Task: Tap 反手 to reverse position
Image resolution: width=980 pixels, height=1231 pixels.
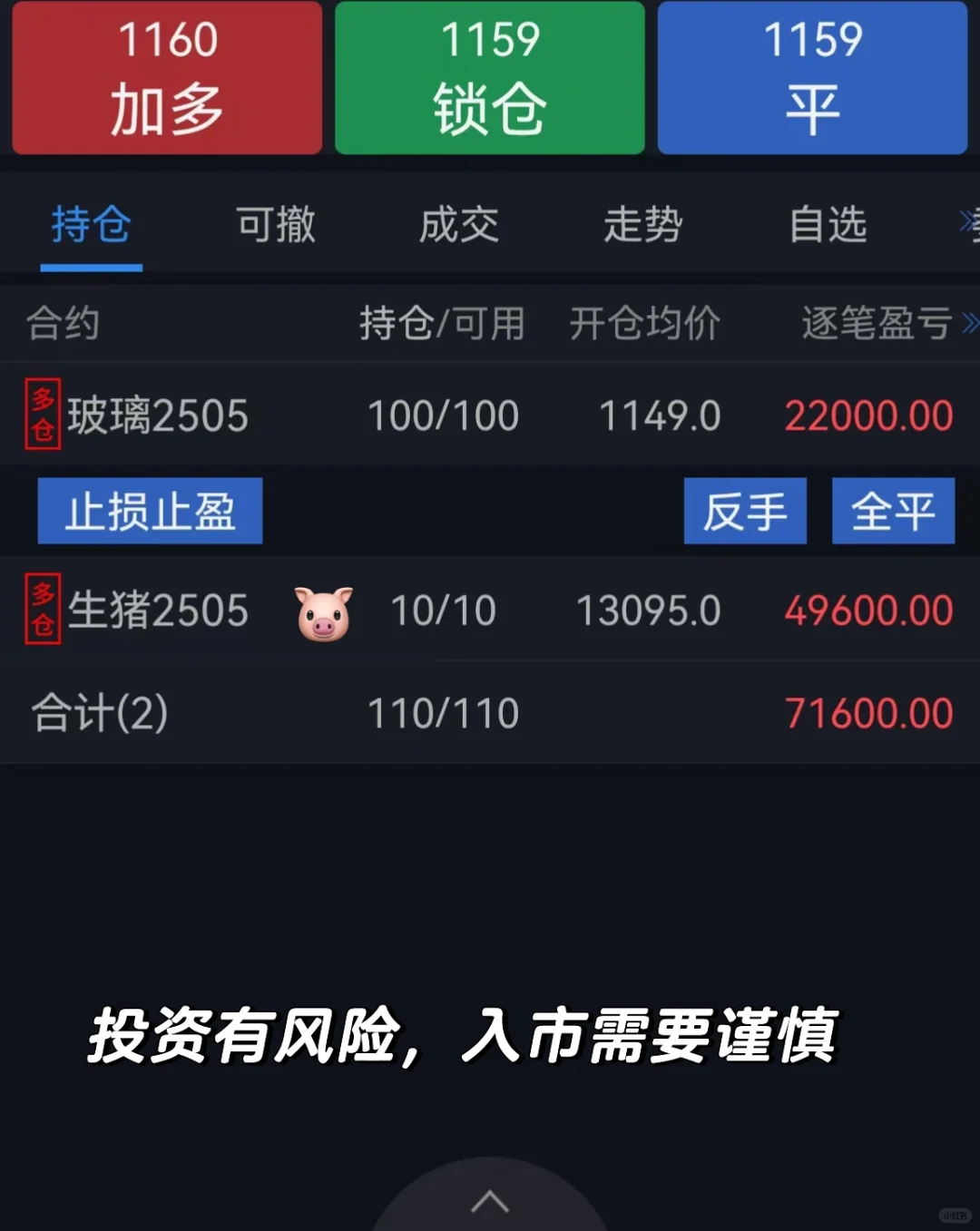Action: tap(745, 511)
